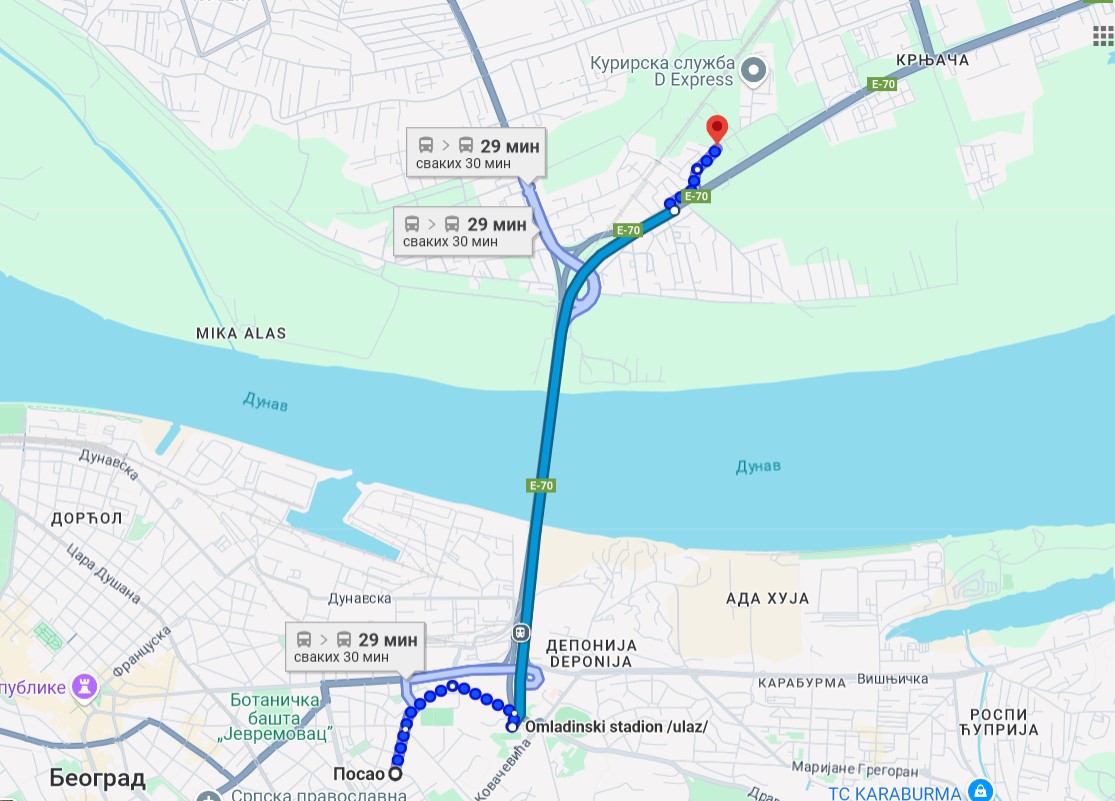Open the TC KARABURMA shopping marker
The width and height of the screenshot is (1115, 801).
point(981,792)
